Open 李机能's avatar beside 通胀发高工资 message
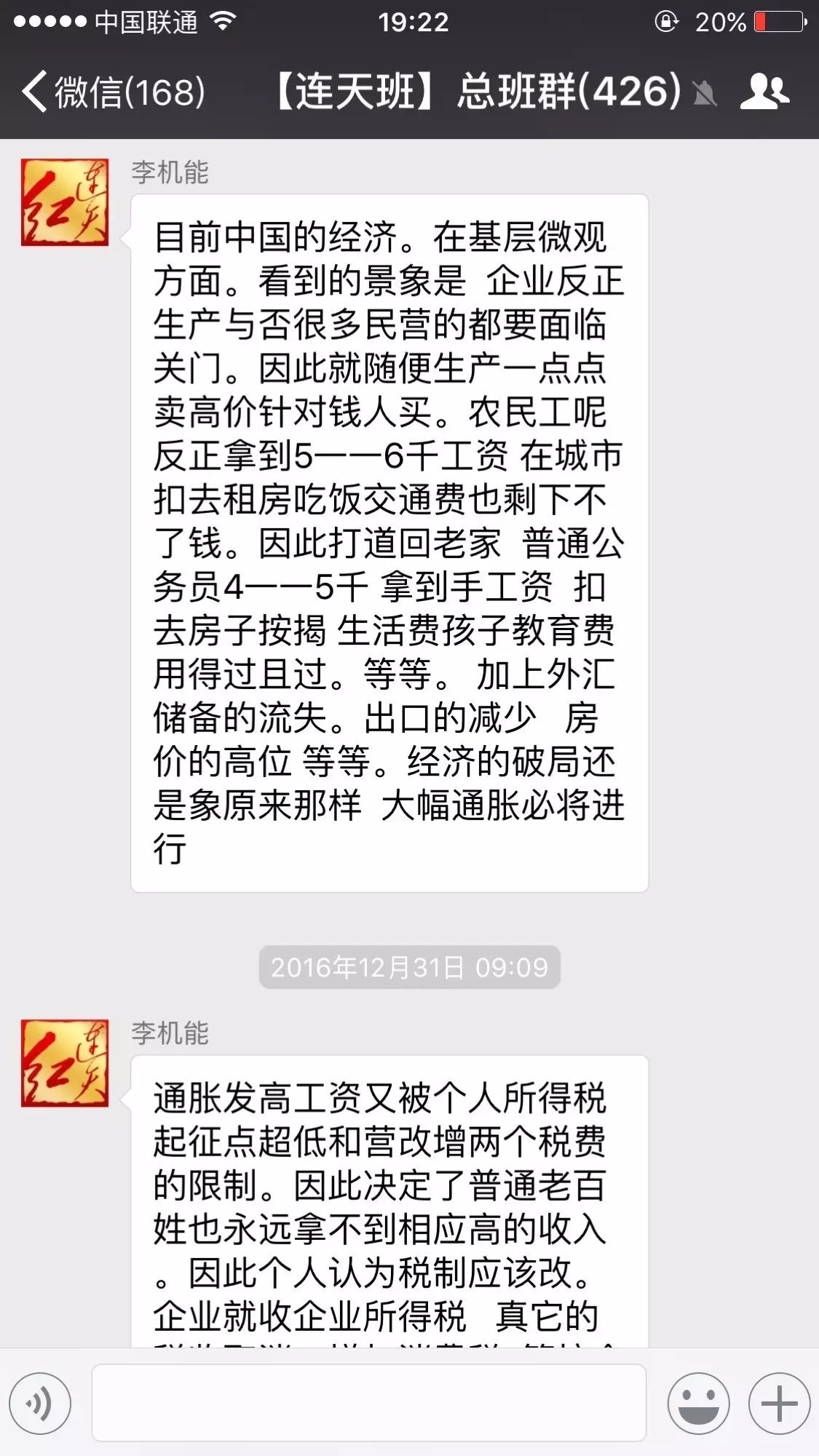Screen dimensions: 819x1456 (65, 1063)
